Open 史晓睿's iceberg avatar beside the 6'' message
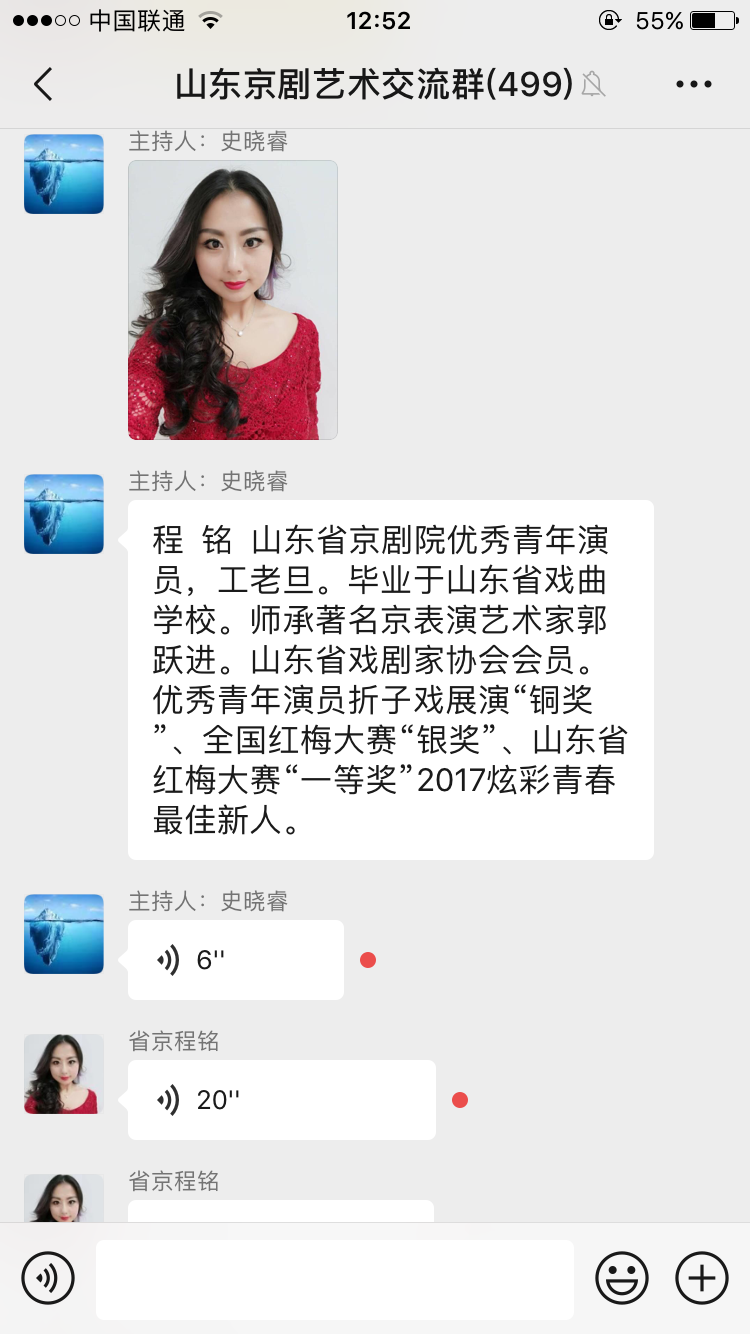The image size is (750, 1334). coord(64,934)
